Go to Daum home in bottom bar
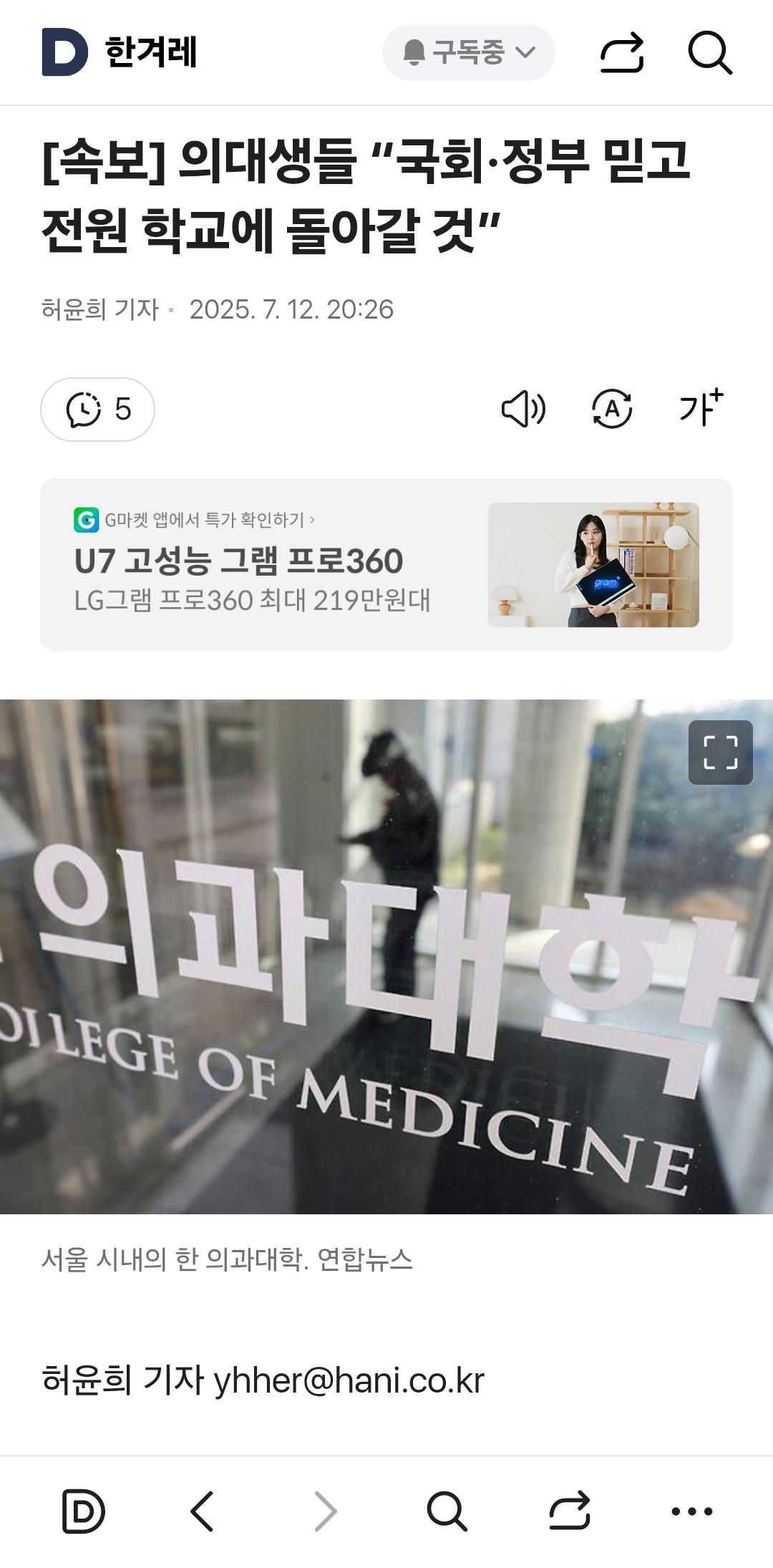This screenshot has width=773, height=1568. point(83,1511)
